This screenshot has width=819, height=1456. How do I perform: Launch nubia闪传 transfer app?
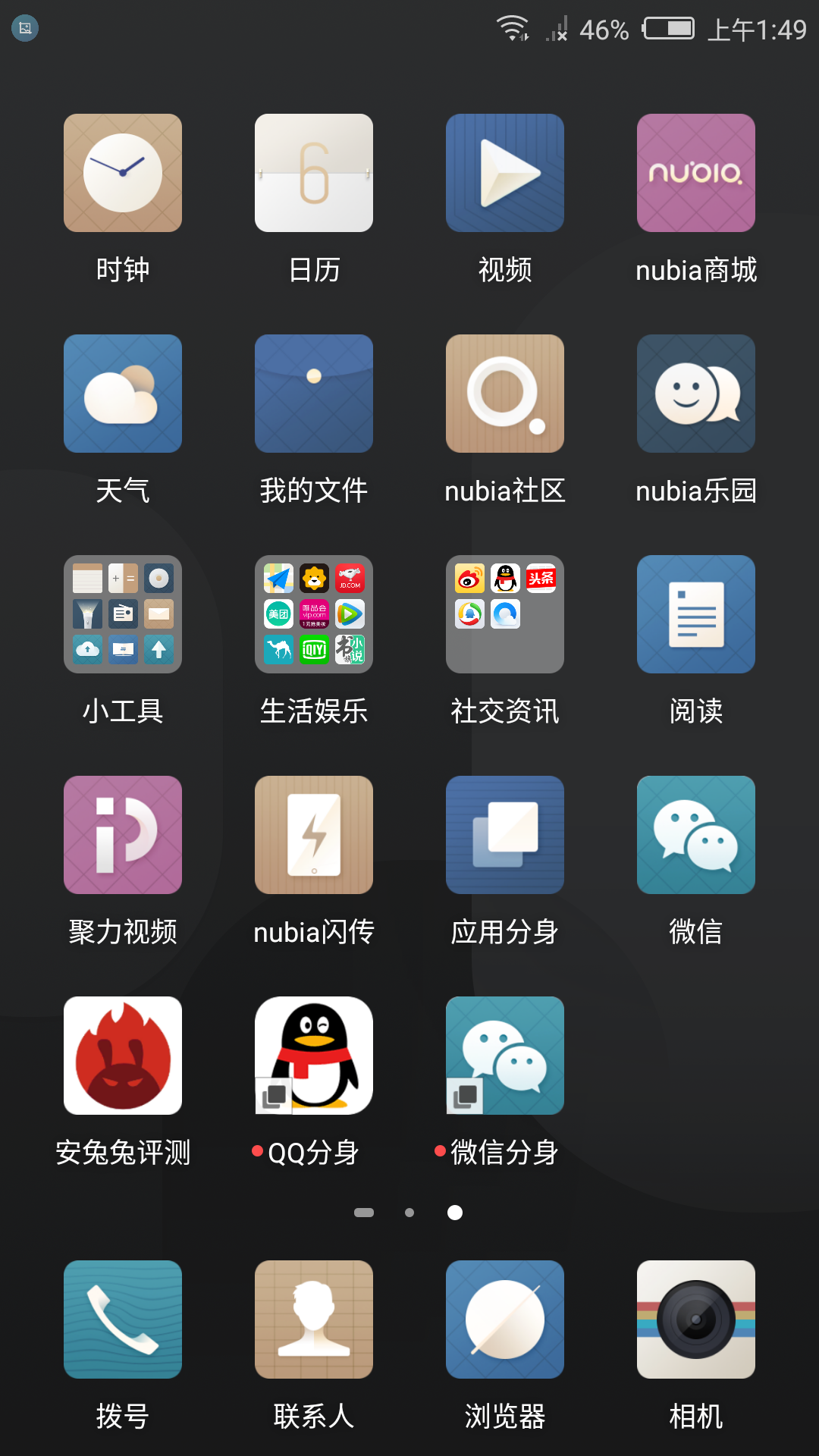point(314,835)
